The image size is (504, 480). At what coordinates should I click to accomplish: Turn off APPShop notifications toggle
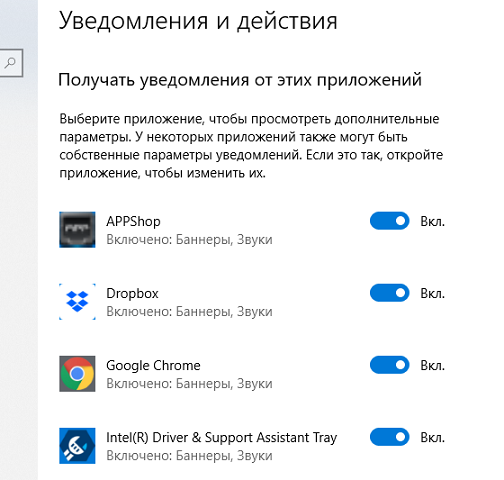point(389,221)
